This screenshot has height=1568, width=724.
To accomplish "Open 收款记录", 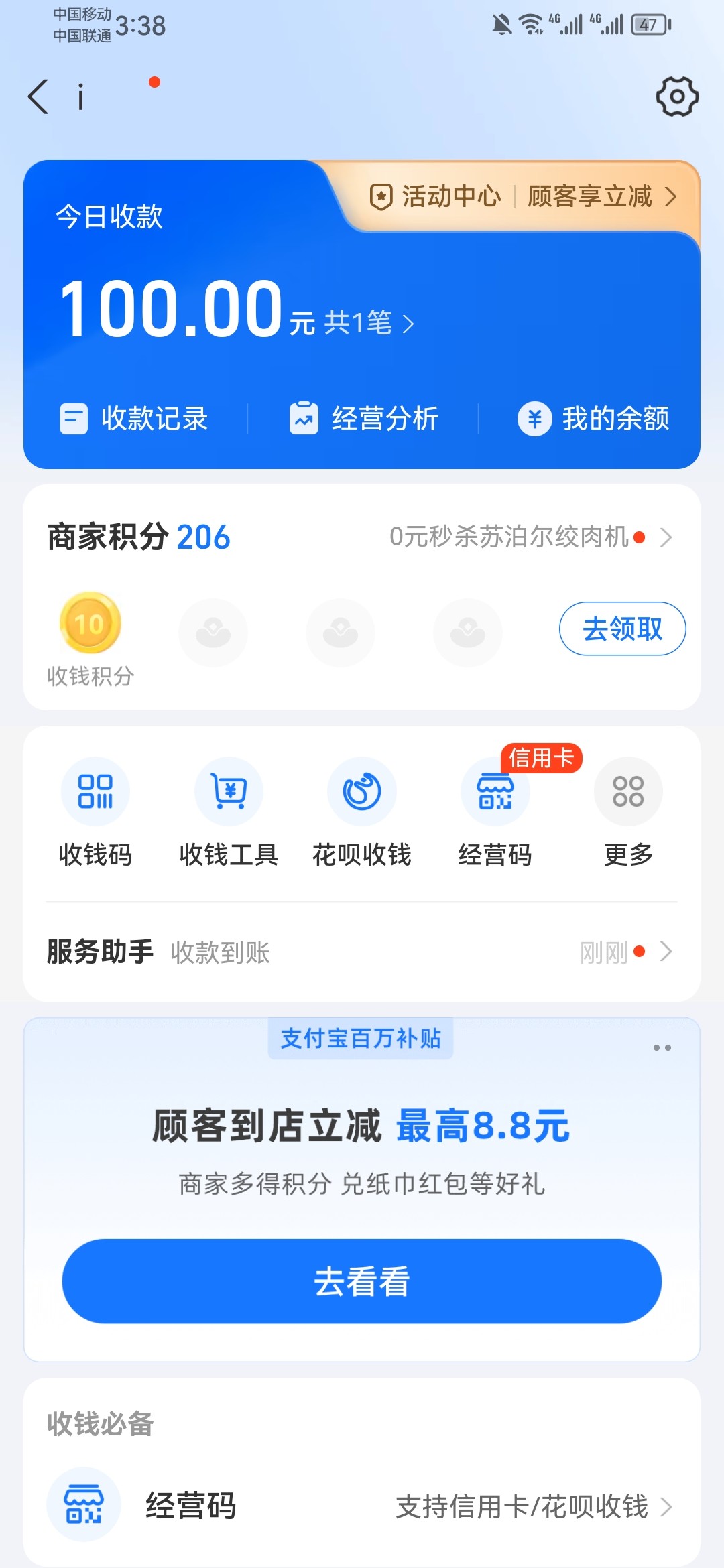I will pos(134,419).
